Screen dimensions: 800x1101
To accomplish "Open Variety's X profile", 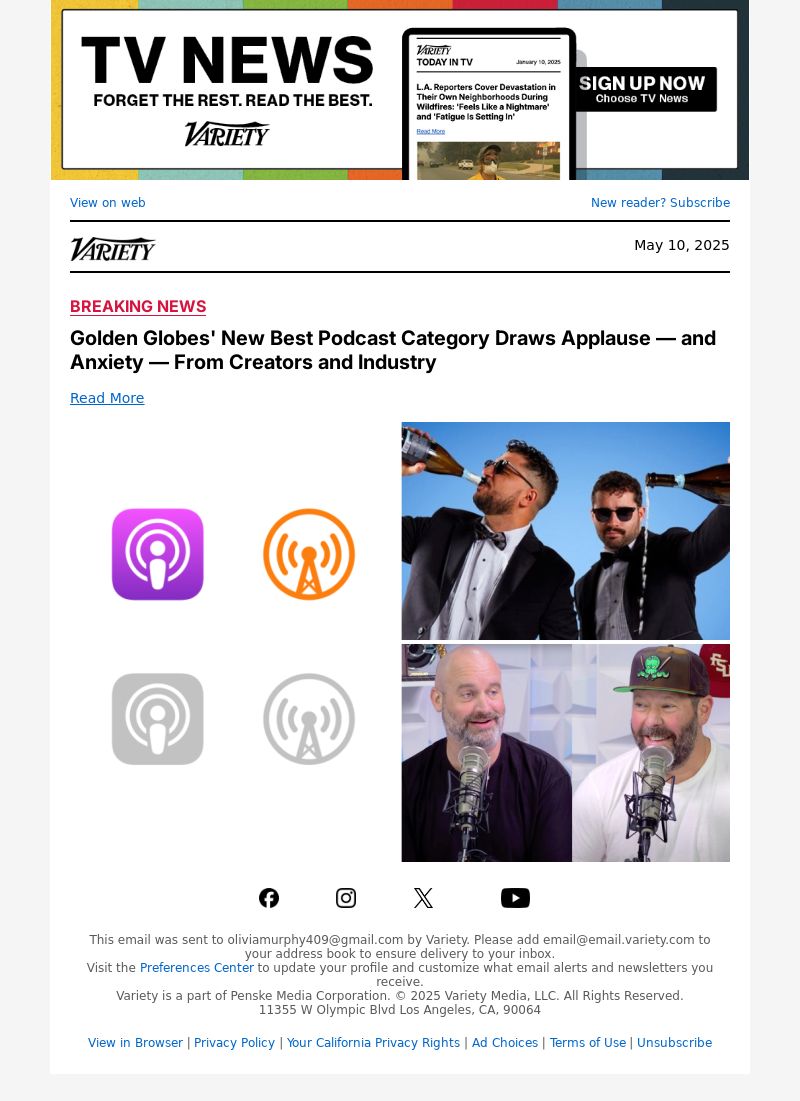I will [x=423, y=898].
